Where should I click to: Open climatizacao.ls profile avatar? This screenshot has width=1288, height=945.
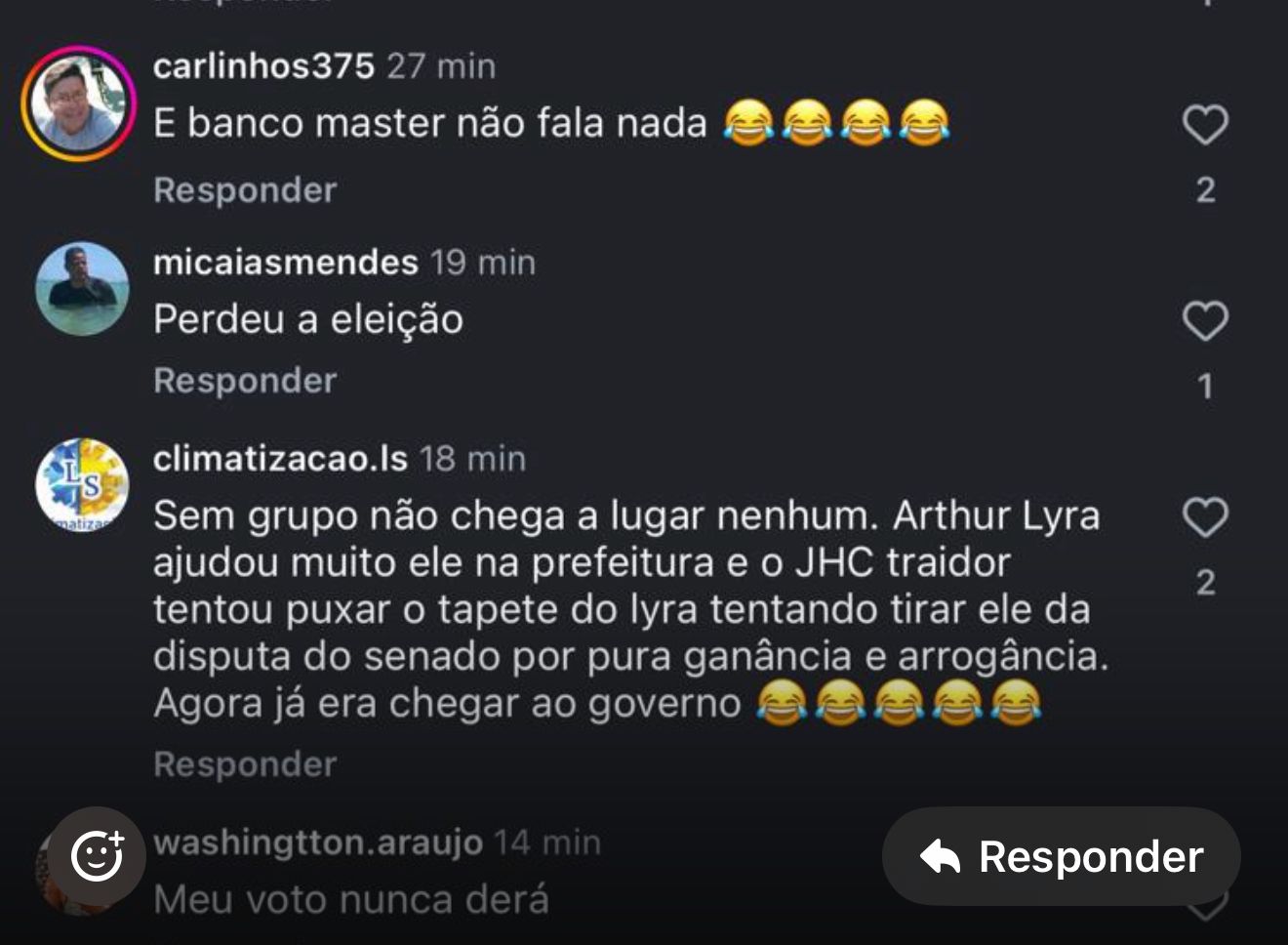[82, 485]
